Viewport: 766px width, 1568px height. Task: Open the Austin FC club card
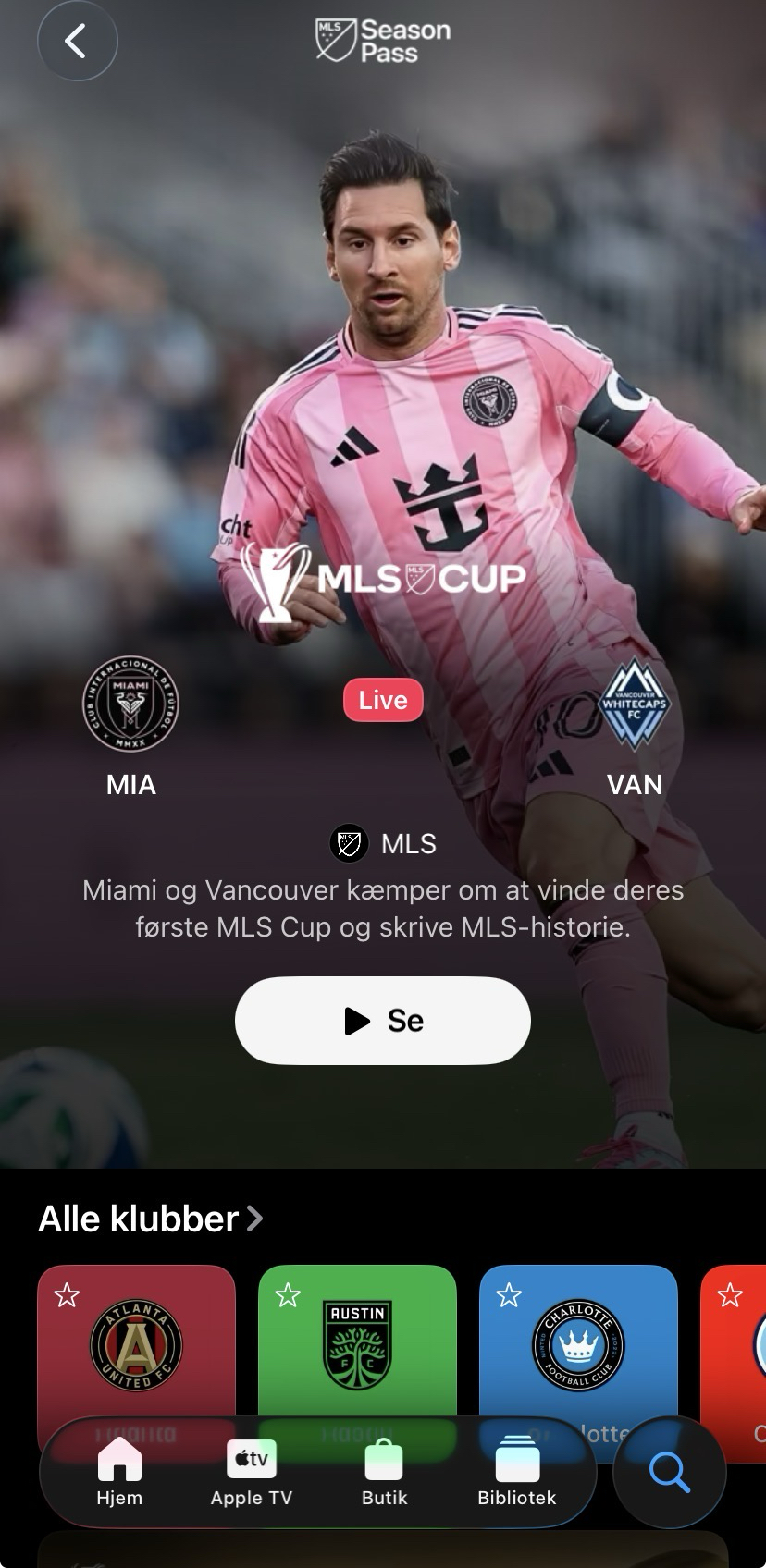point(357,1346)
